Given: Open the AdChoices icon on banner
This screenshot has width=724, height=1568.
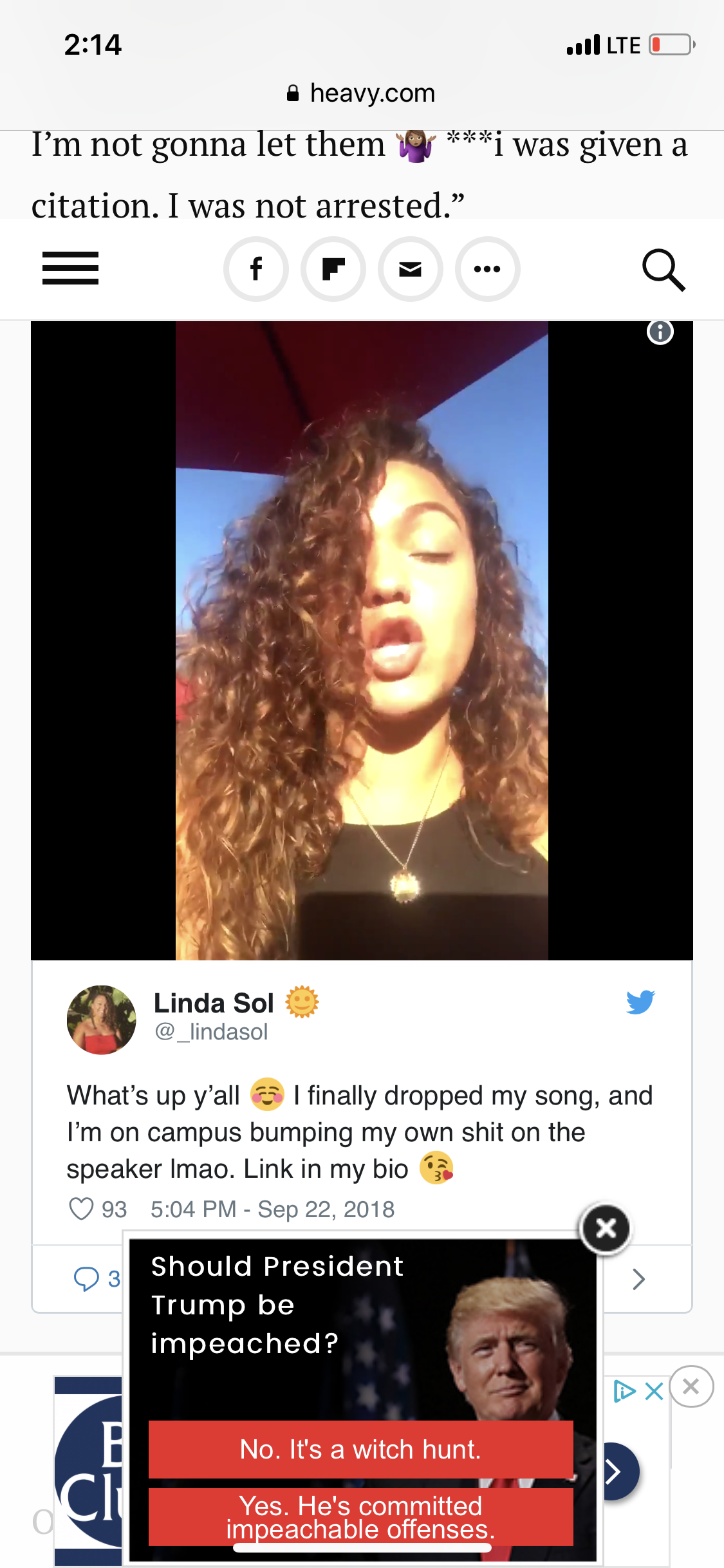Looking at the screenshot, I should coord(624,1391).
